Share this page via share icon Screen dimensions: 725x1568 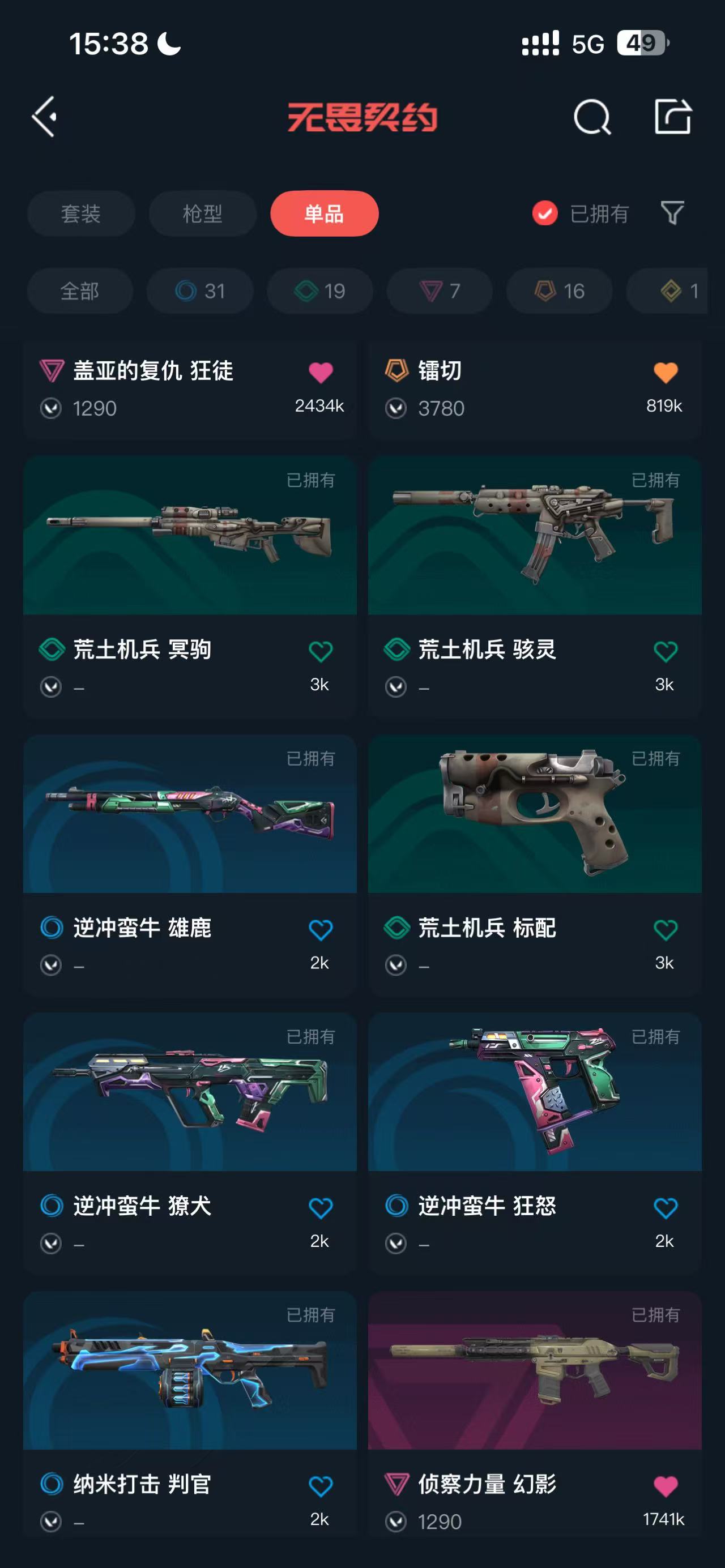point(673,116)
